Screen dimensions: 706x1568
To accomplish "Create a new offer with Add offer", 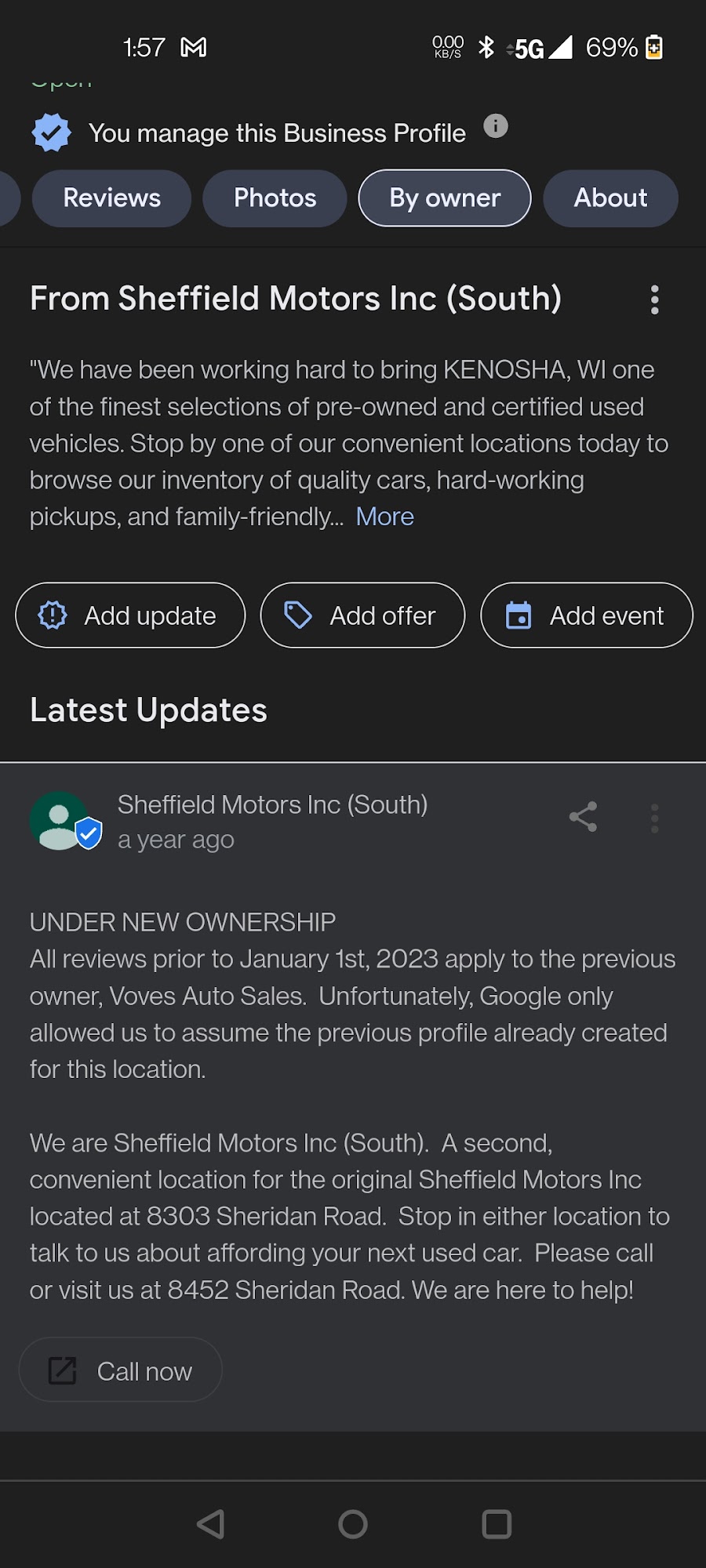I will [x=362, y=615].
